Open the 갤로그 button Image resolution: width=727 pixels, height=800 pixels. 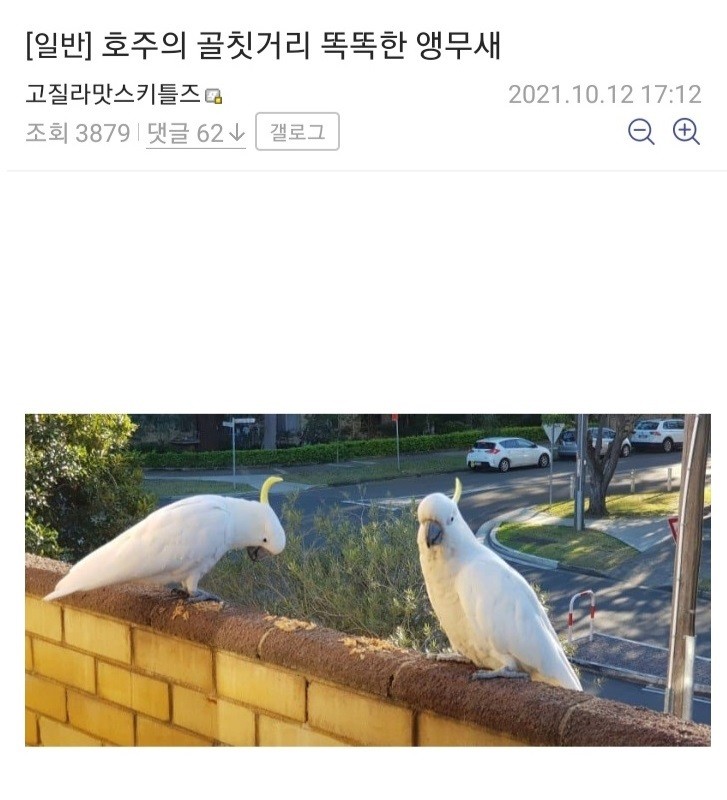pos(297,132)
